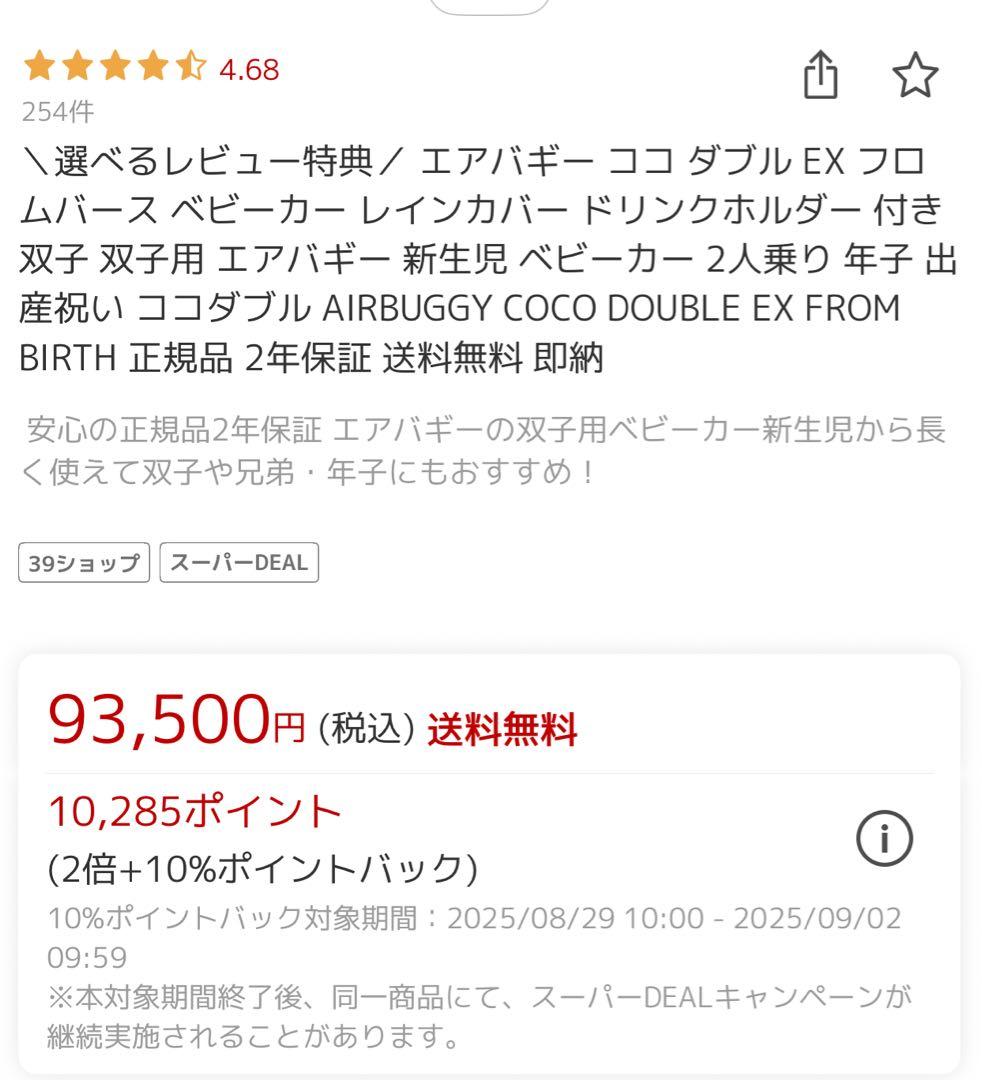
Task: Tap the product title to view details
Action: click(480, 260)
